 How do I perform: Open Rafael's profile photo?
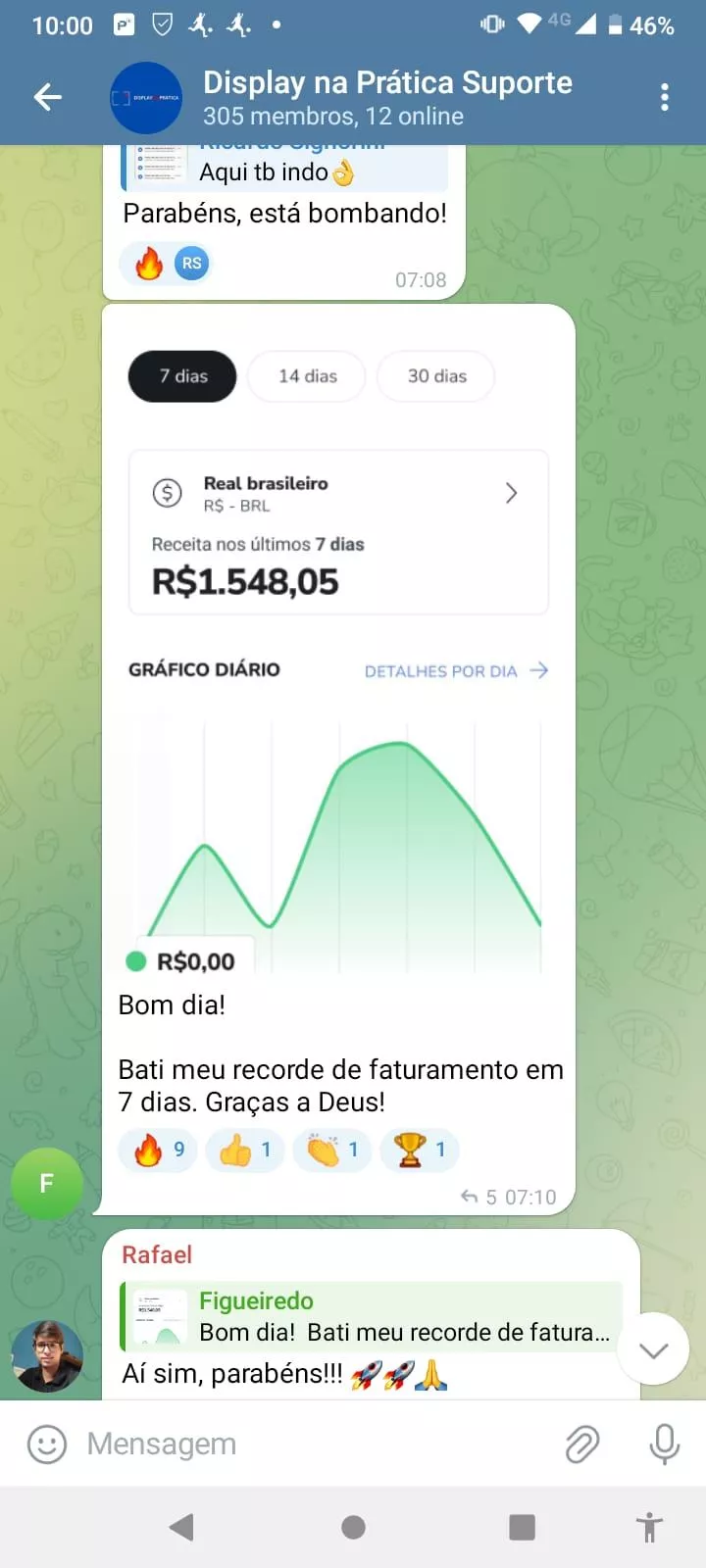(47, 1356)
